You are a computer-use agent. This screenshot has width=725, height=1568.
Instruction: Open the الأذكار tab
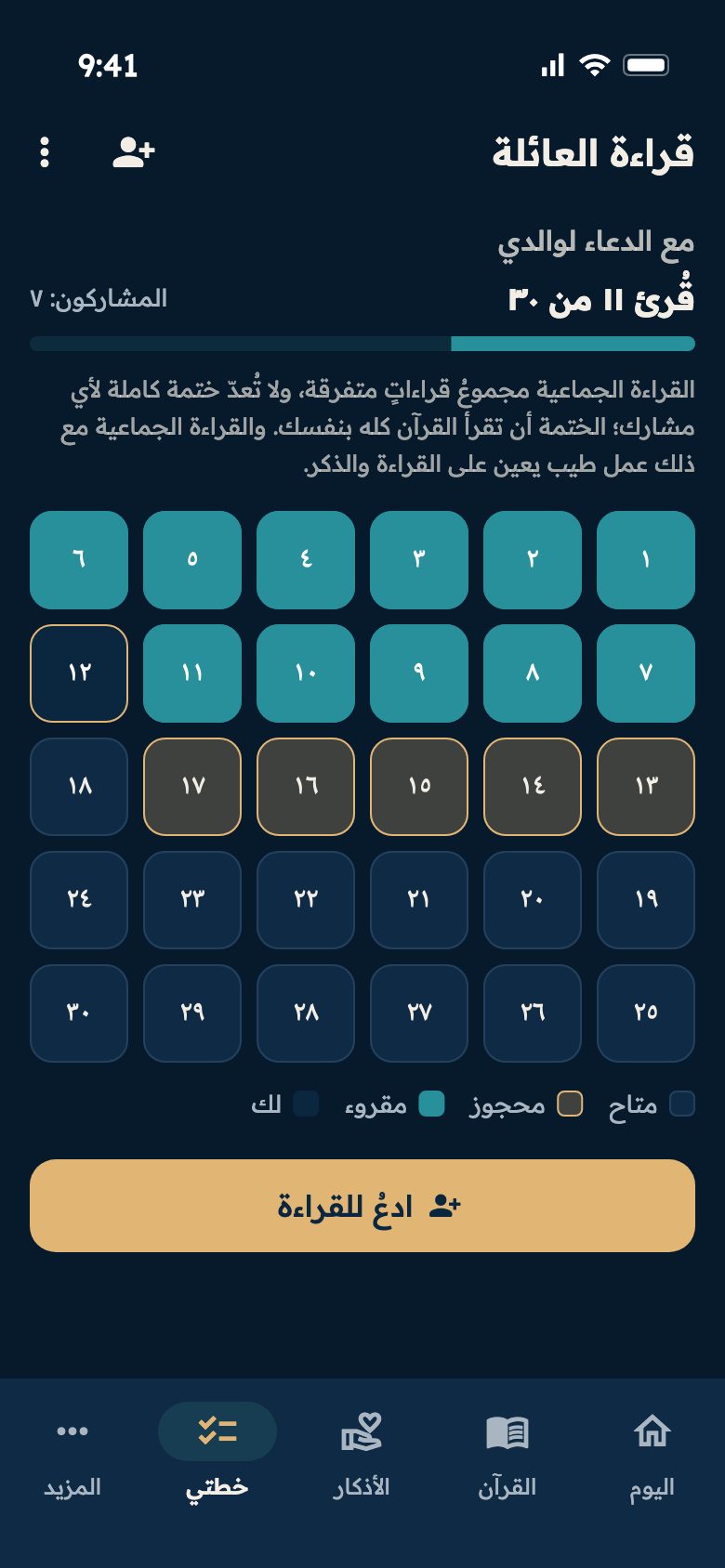362,1455
